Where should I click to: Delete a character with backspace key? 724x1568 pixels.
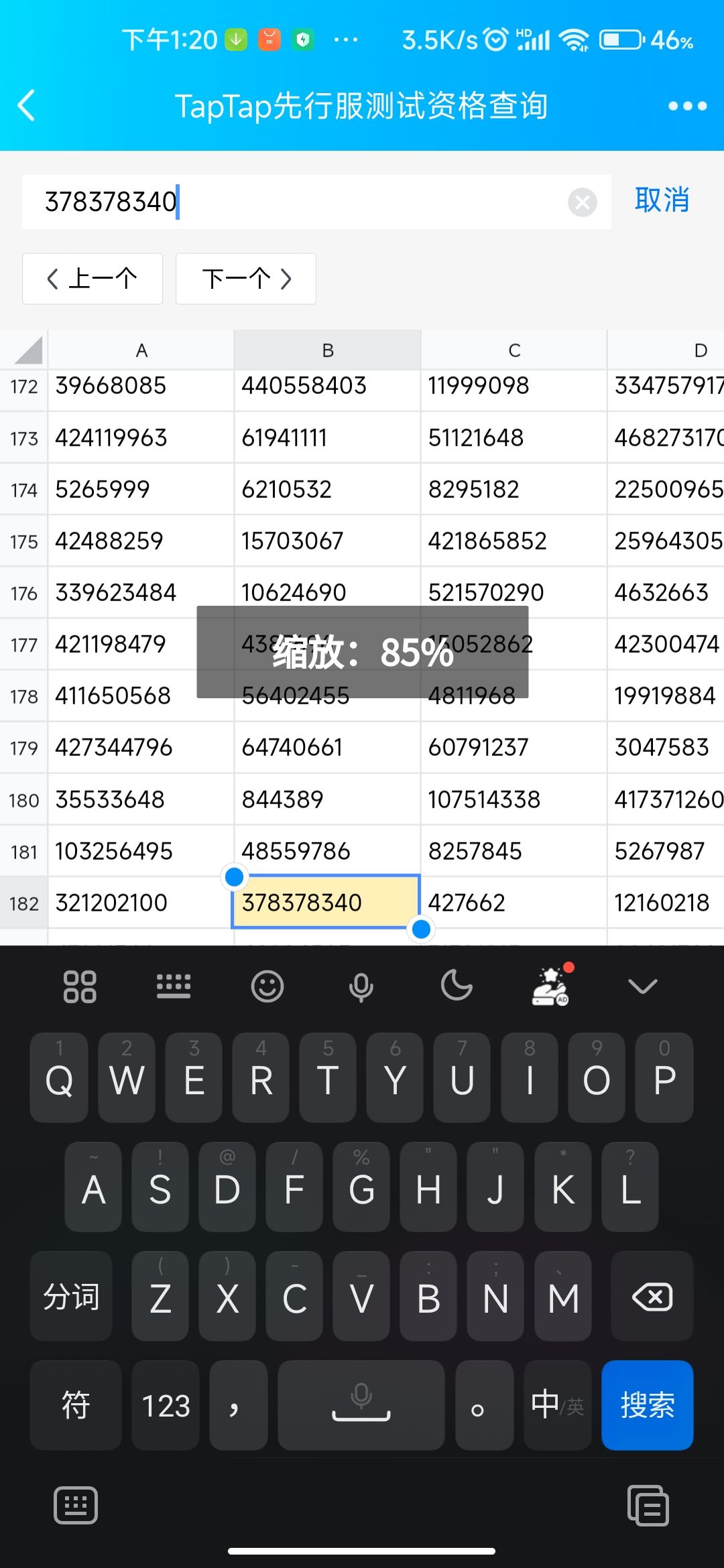pos(652,1297)
